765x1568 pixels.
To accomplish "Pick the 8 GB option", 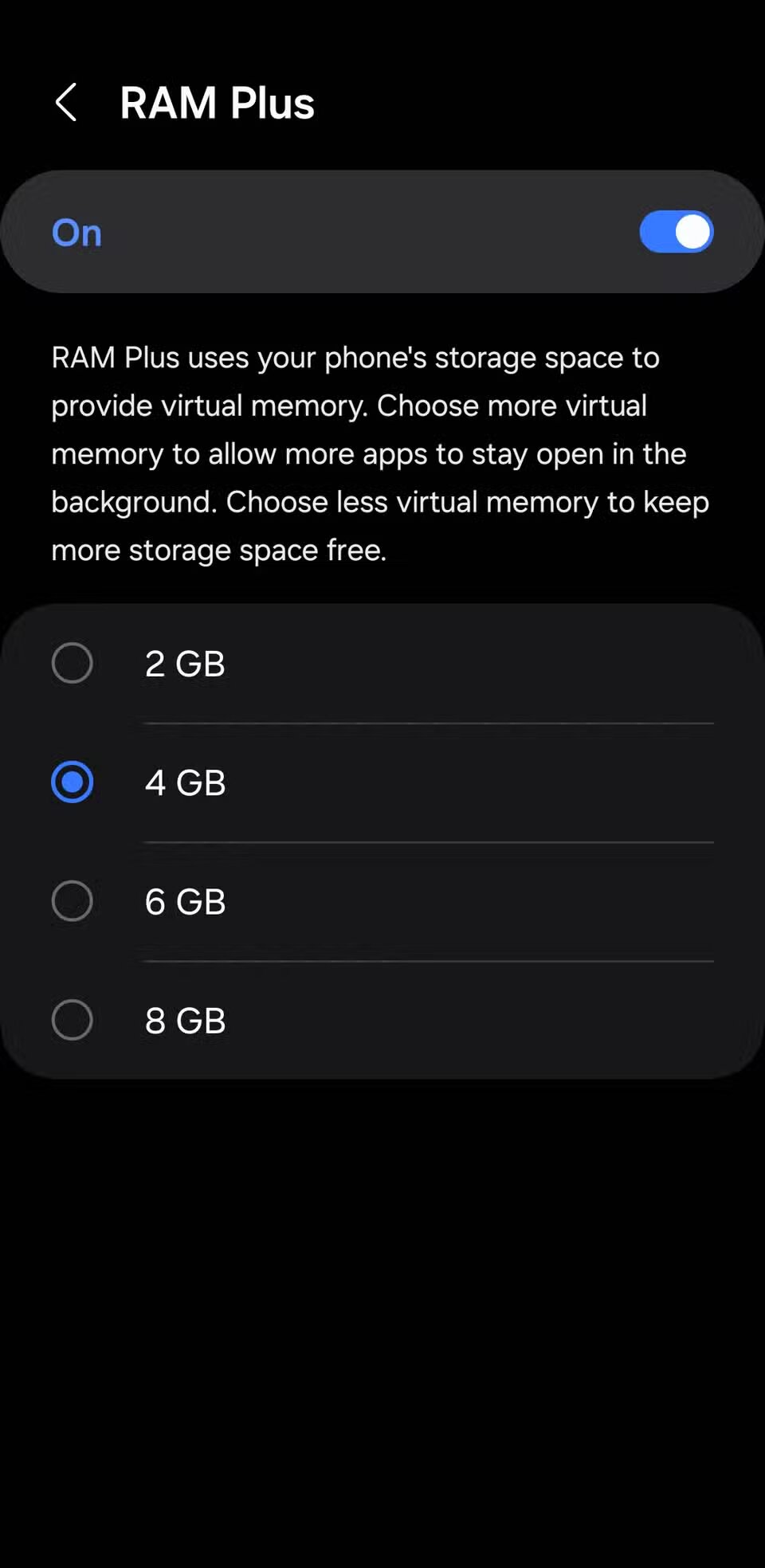I will (x=73, y=1020).
